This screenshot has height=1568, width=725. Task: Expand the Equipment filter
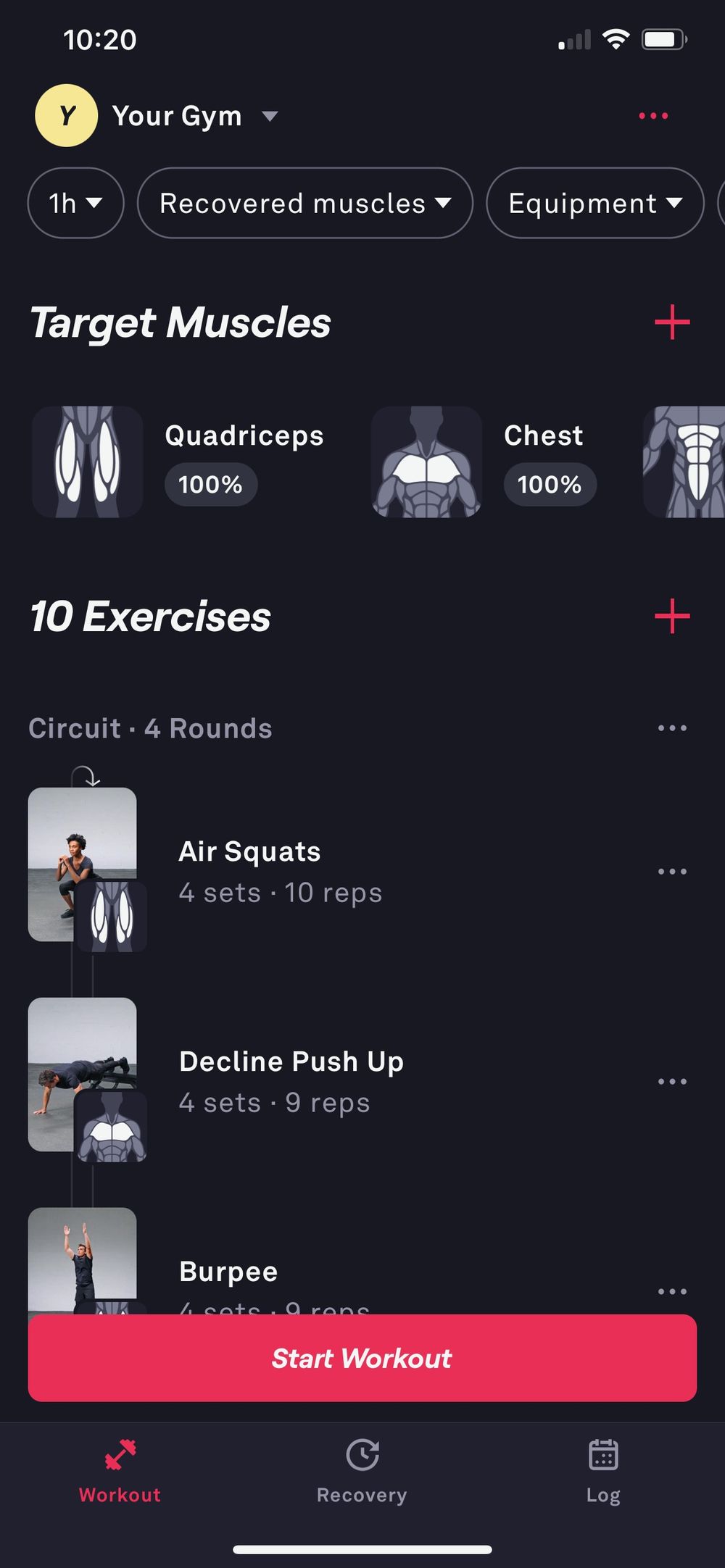pos(594,204)
